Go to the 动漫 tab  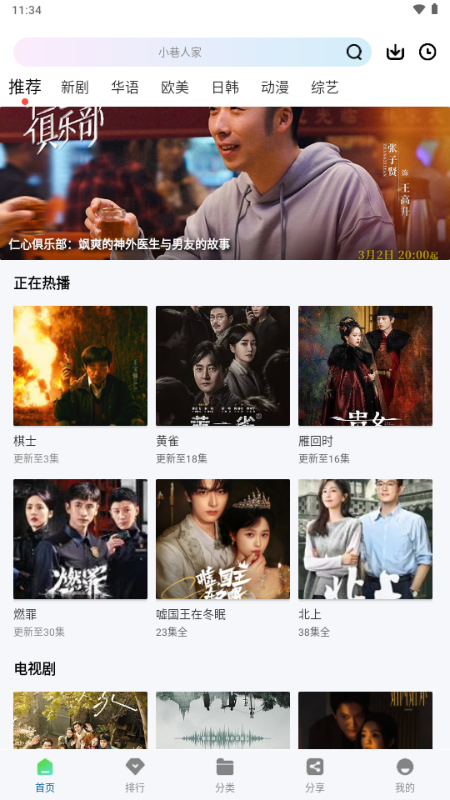point(275,88)
